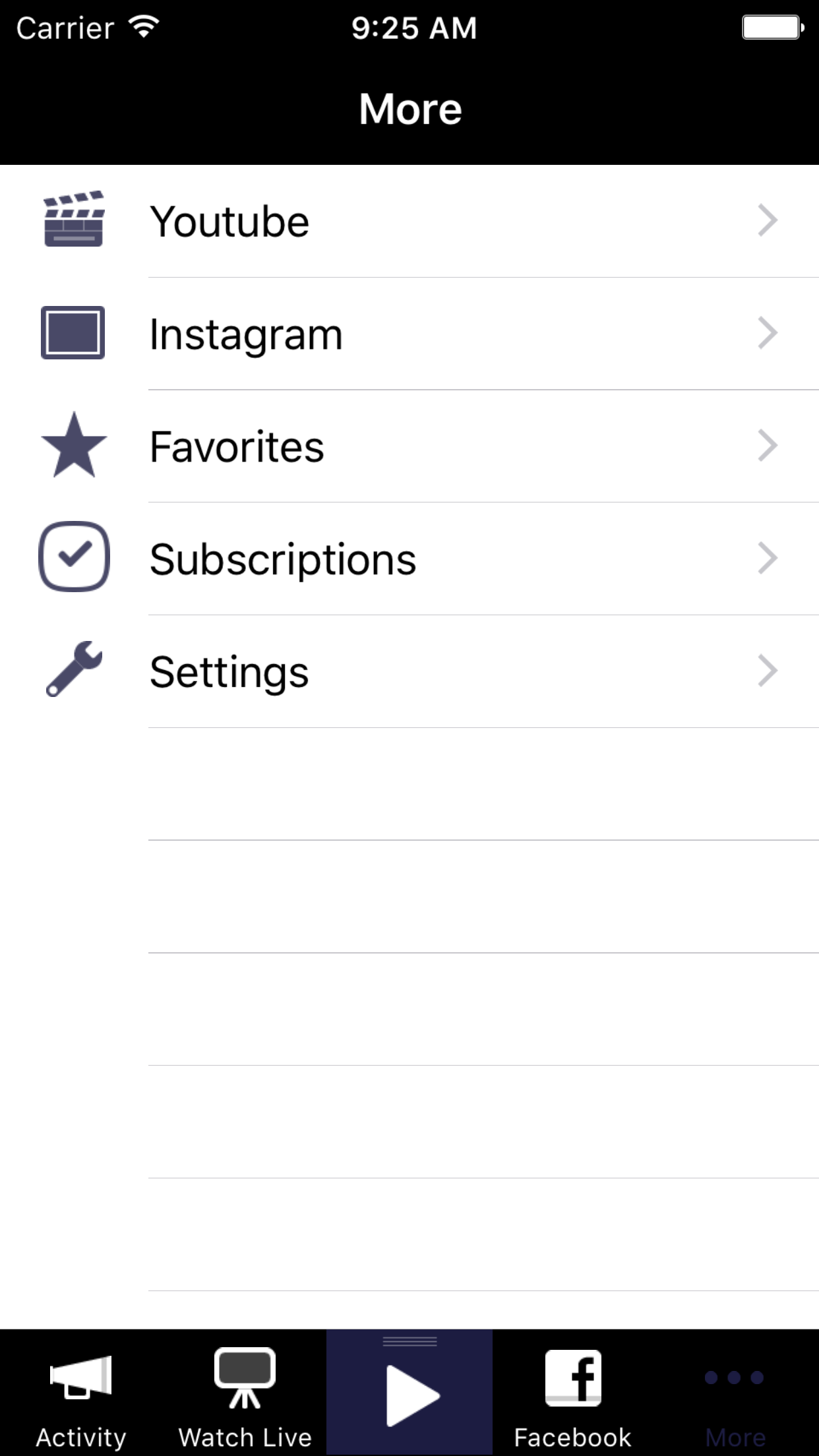The height and width of the screenshot is (1456, 819).
Task: Open Settings
Action: pos(409,672)
